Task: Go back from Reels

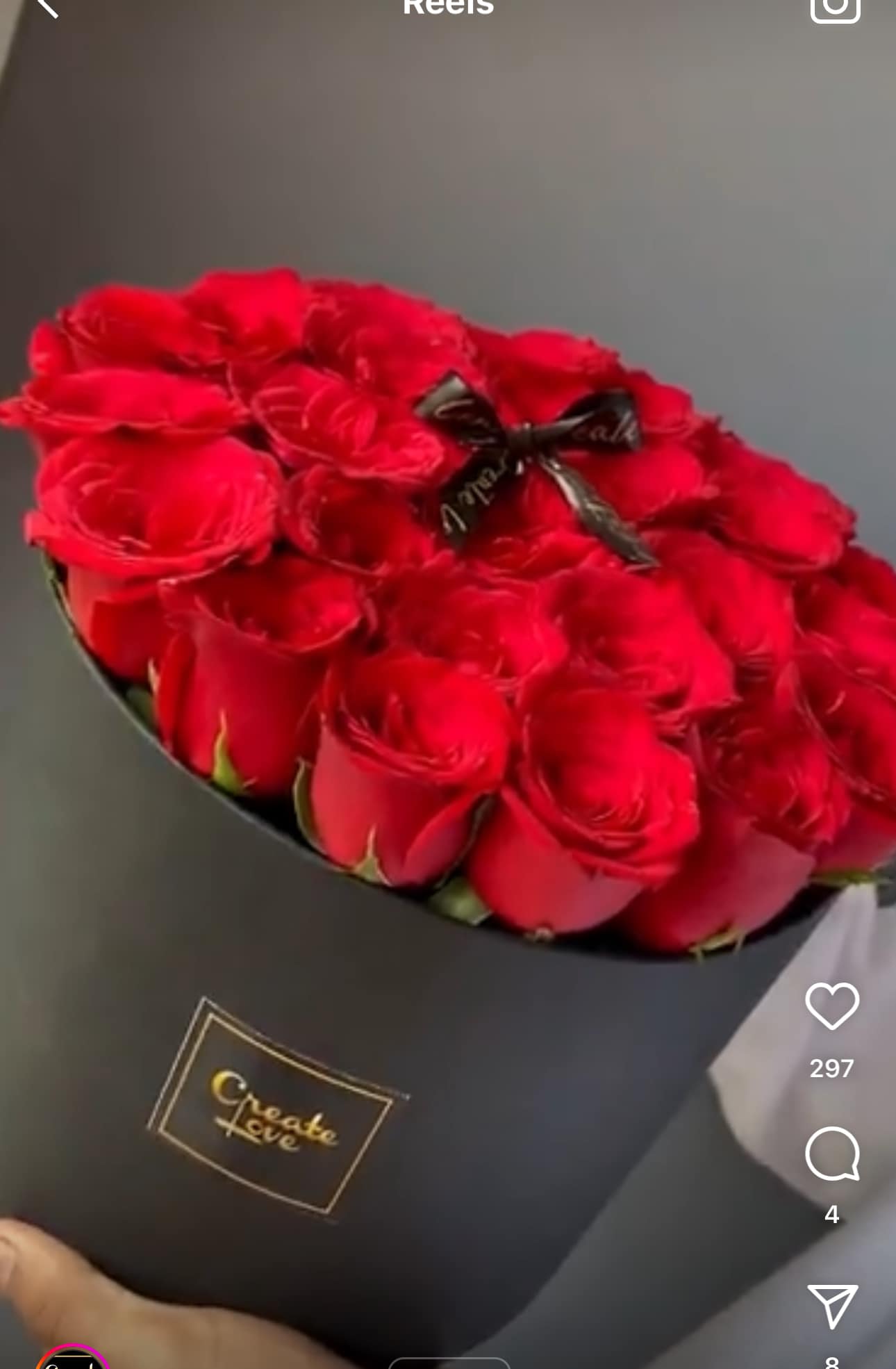Action: (47, 7)
